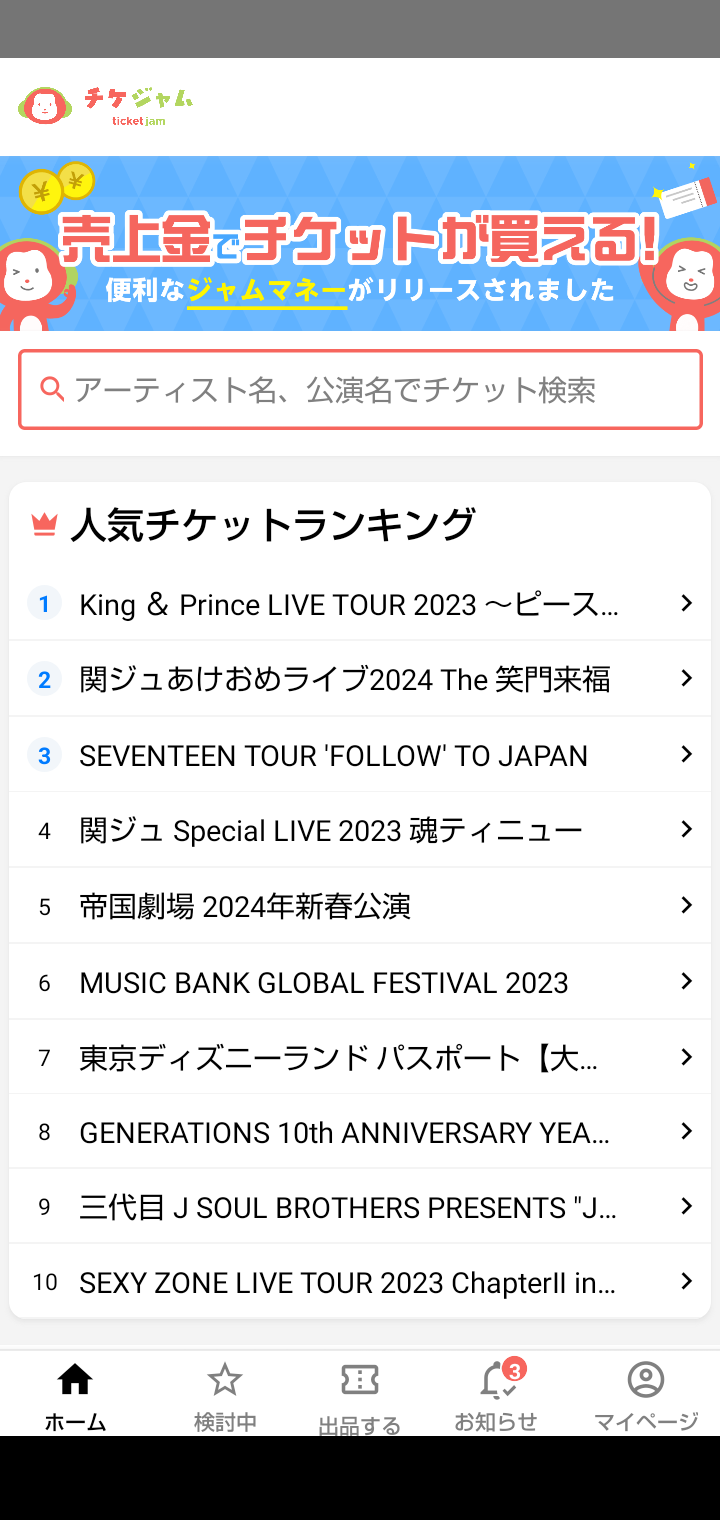This screenshot has width=720, height=1520.
Task: Switch to the ホーム tab
Action: [75, 1395]
